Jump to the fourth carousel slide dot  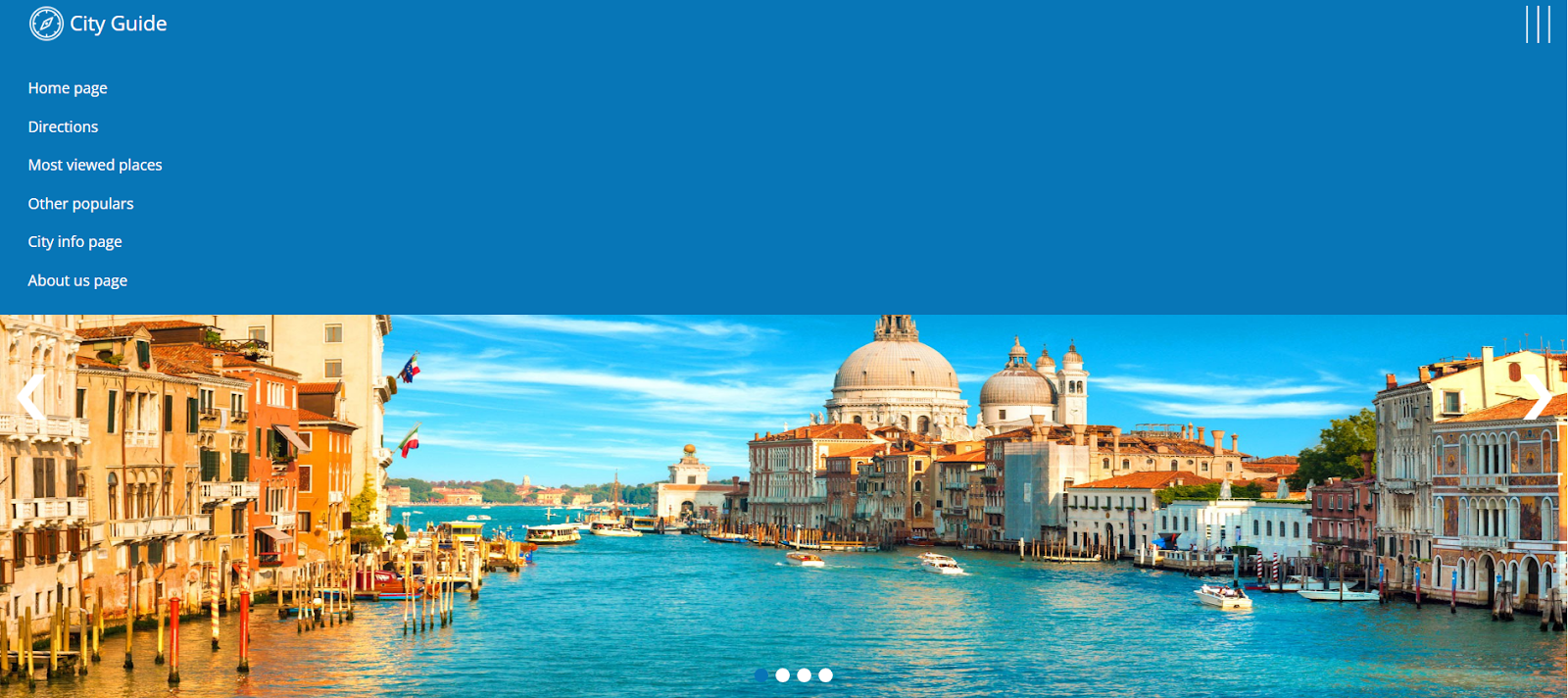click(x=826, y=674)
